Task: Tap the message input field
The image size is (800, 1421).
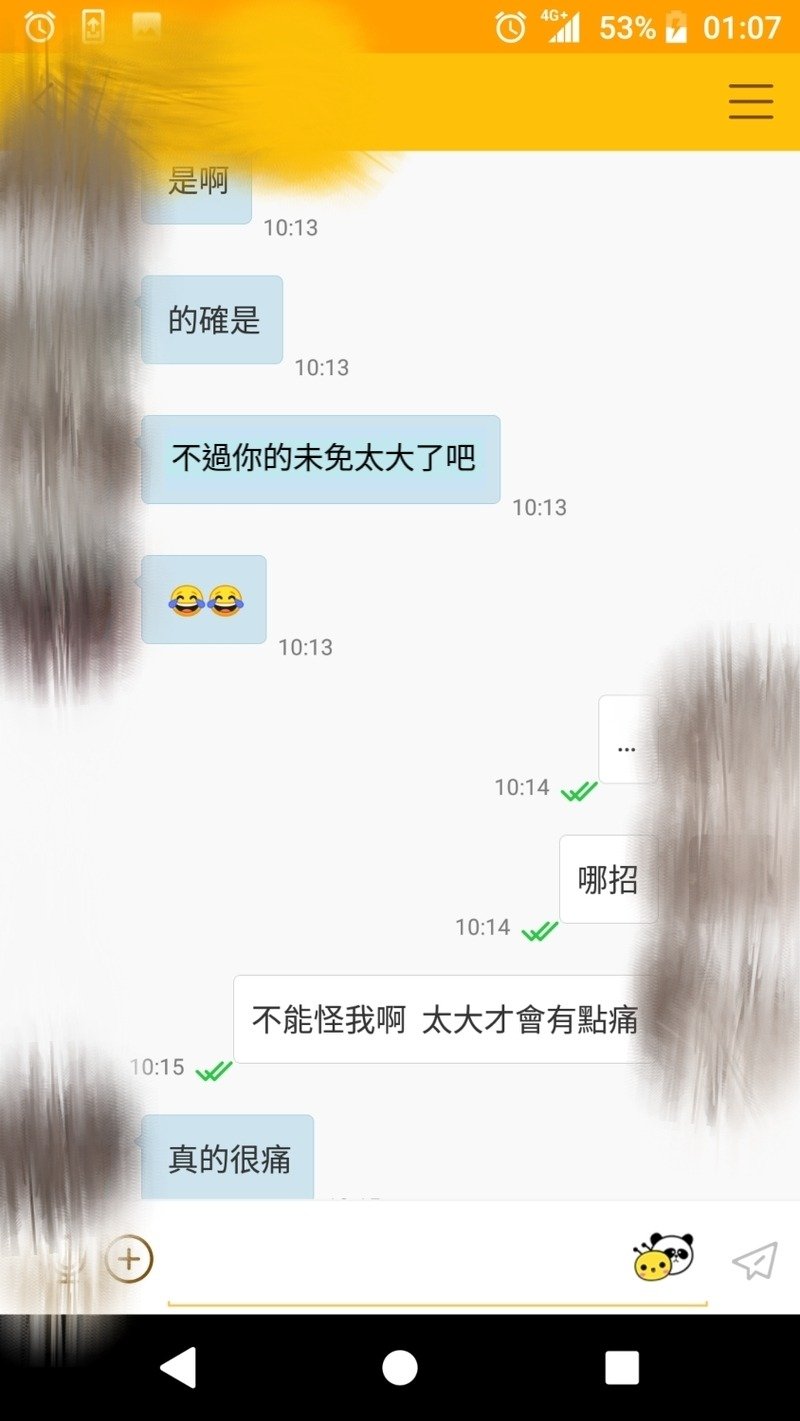Action: pos(390,1262)
